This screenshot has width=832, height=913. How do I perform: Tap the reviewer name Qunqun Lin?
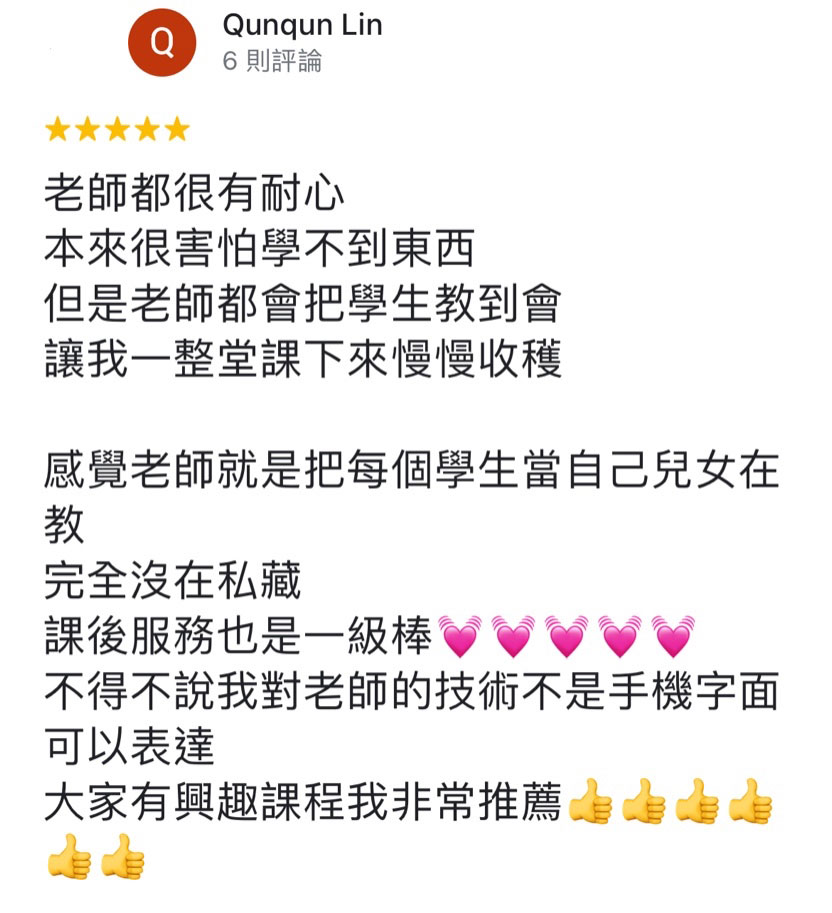click(302, 24)
